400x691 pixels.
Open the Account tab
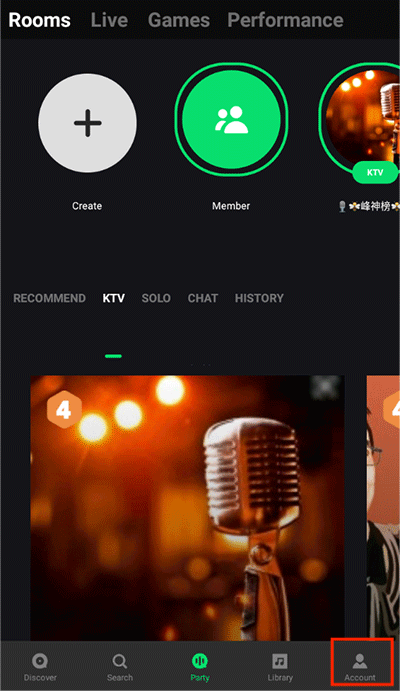360,667
